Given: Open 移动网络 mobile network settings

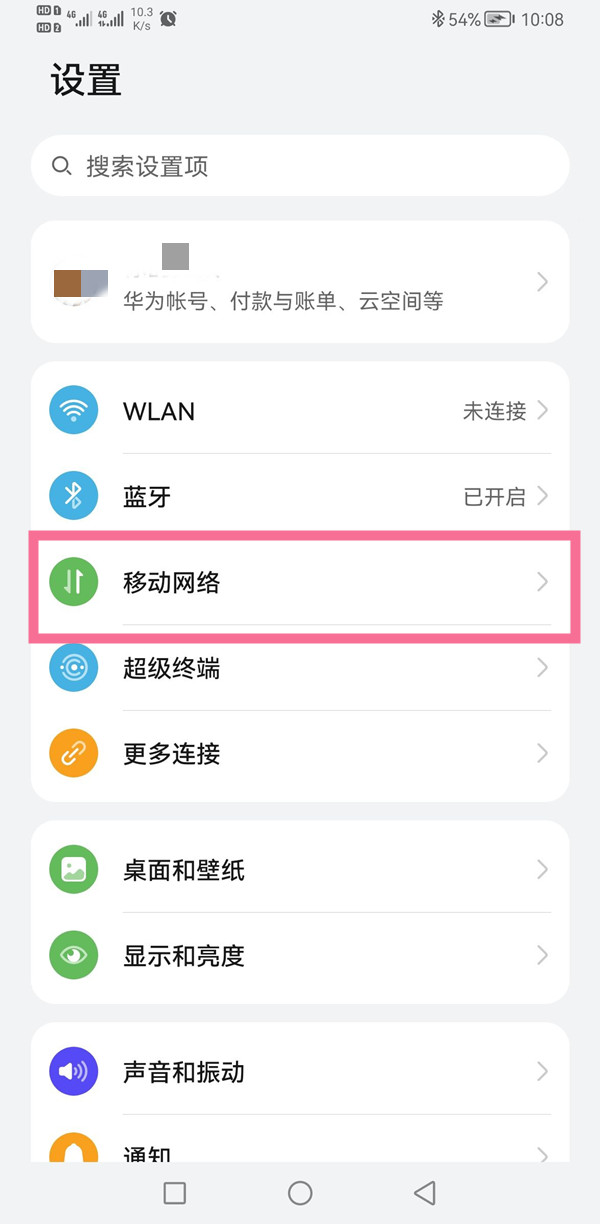Looking at the screenshot, I should (x=300, y=582).
